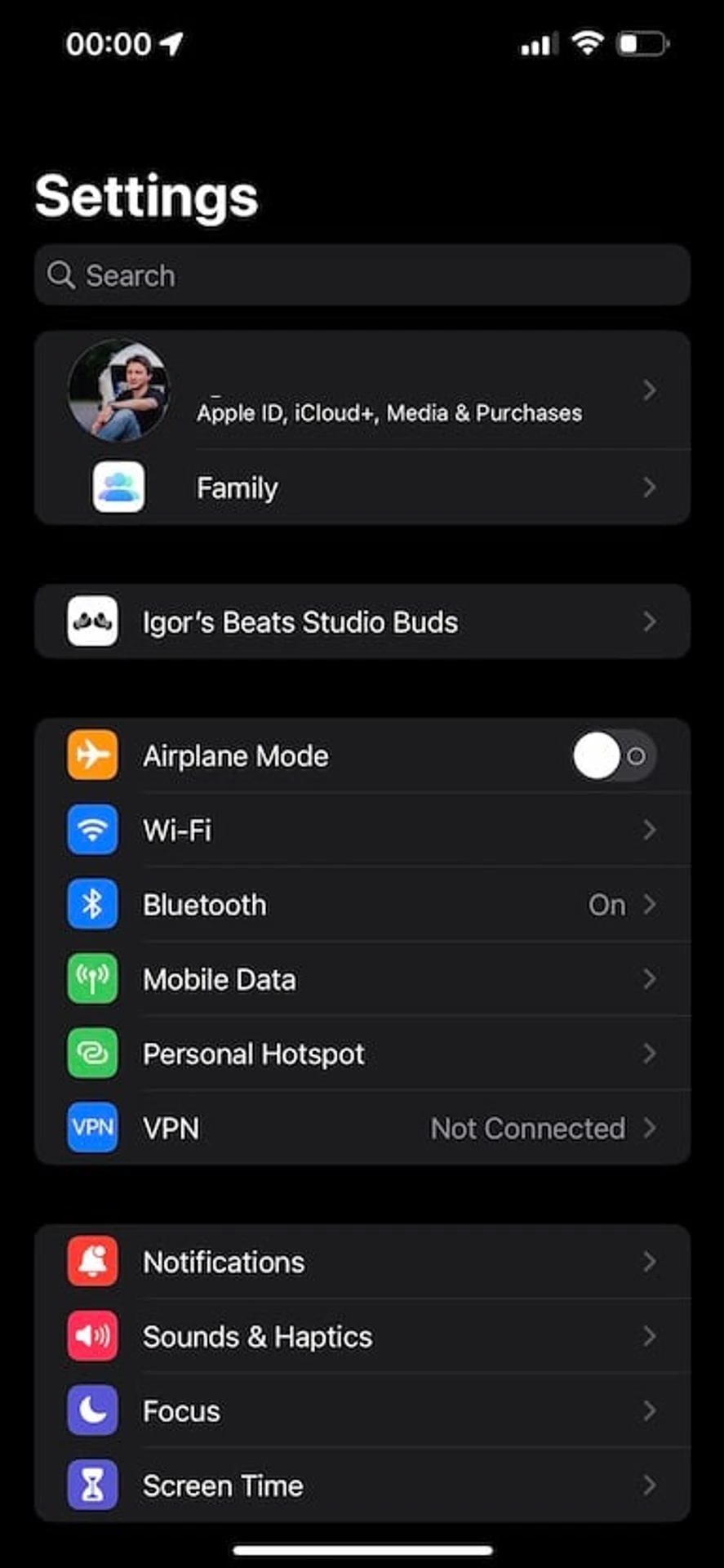This screenshot has height=1568, width=724.
Task: Open Mobile Data settings
Action: 362,979
